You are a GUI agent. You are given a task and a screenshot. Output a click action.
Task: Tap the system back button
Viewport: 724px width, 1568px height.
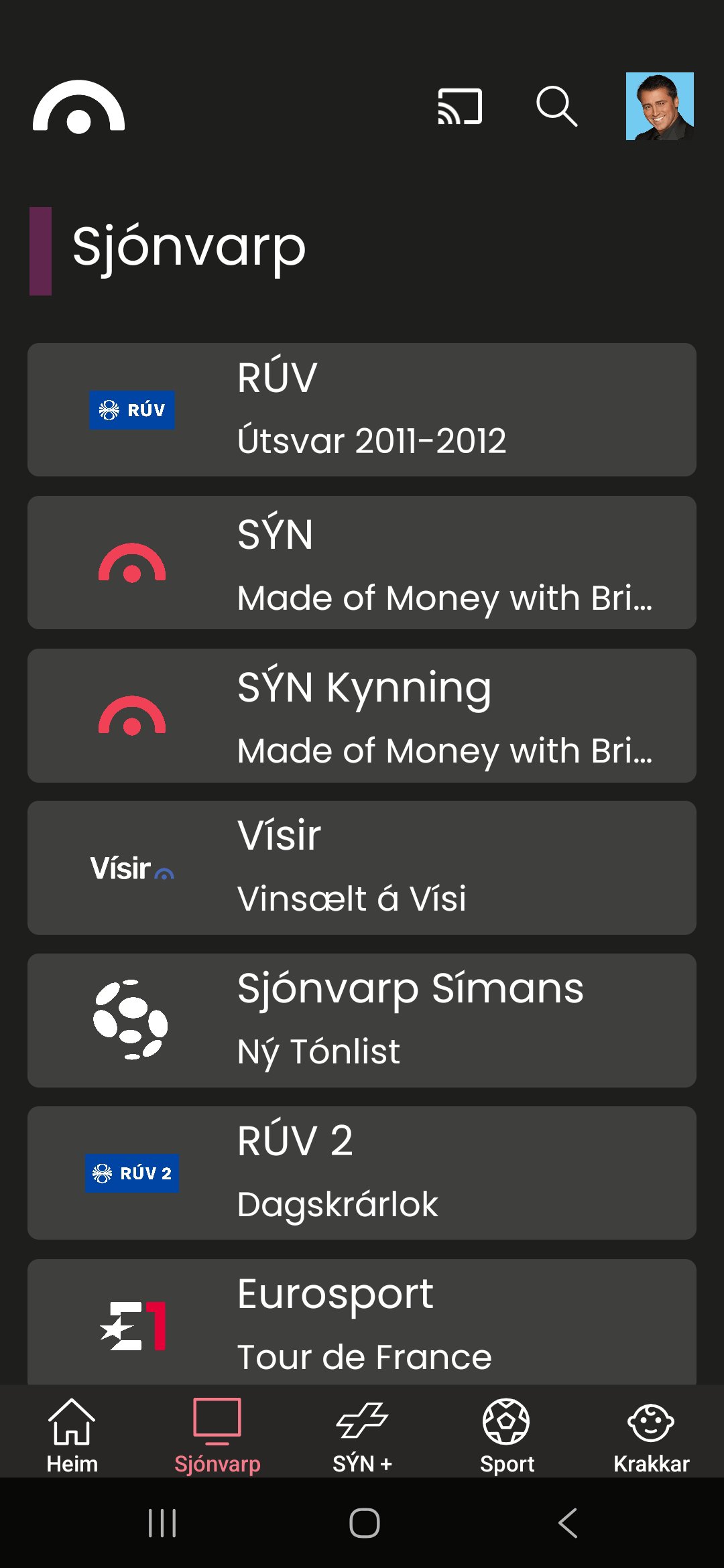pos(567,1523)
